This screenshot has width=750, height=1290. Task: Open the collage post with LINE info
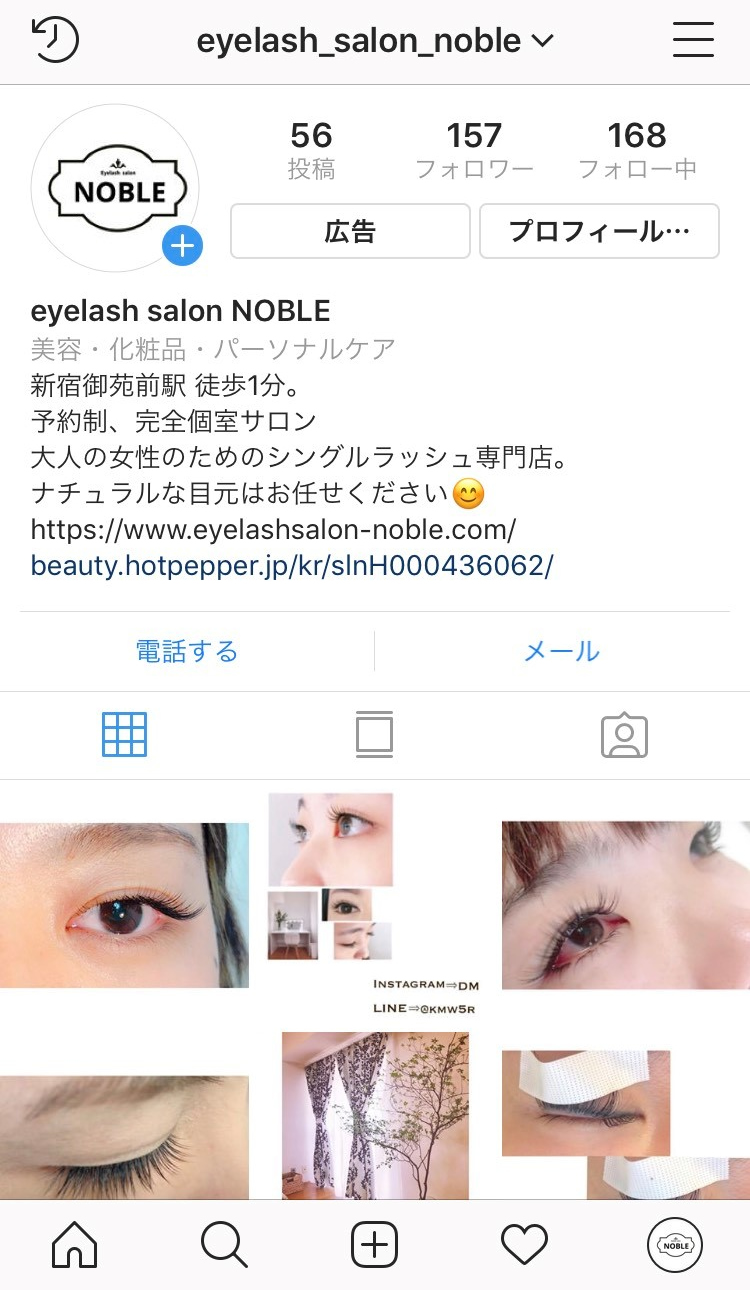click(375, 906)
